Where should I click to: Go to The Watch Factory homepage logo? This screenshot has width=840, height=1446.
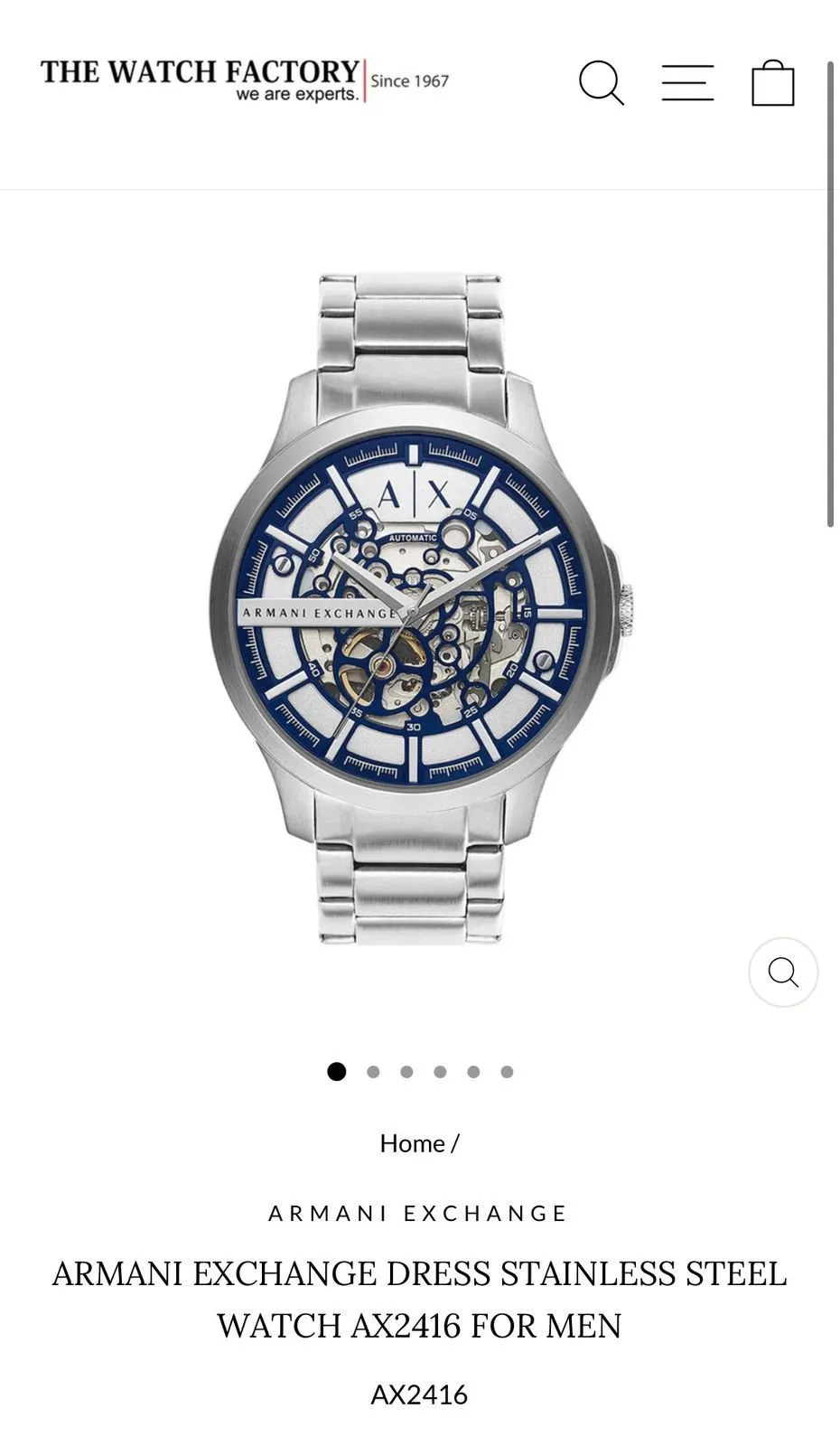(x=244, y=80)
